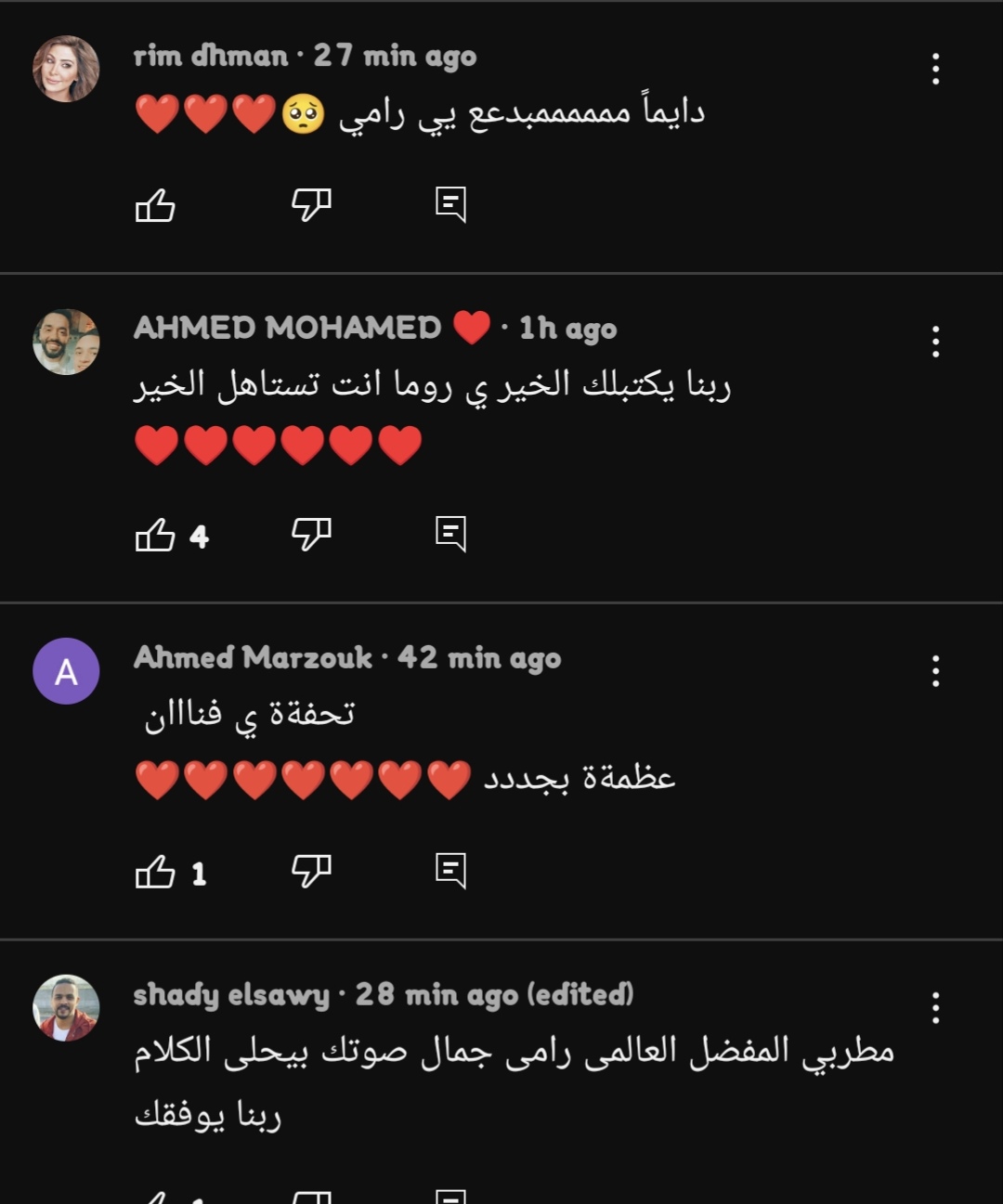Open options menu for rim dhman's comment
This screenshot has height=1204, width=1003.
(935, 69)
